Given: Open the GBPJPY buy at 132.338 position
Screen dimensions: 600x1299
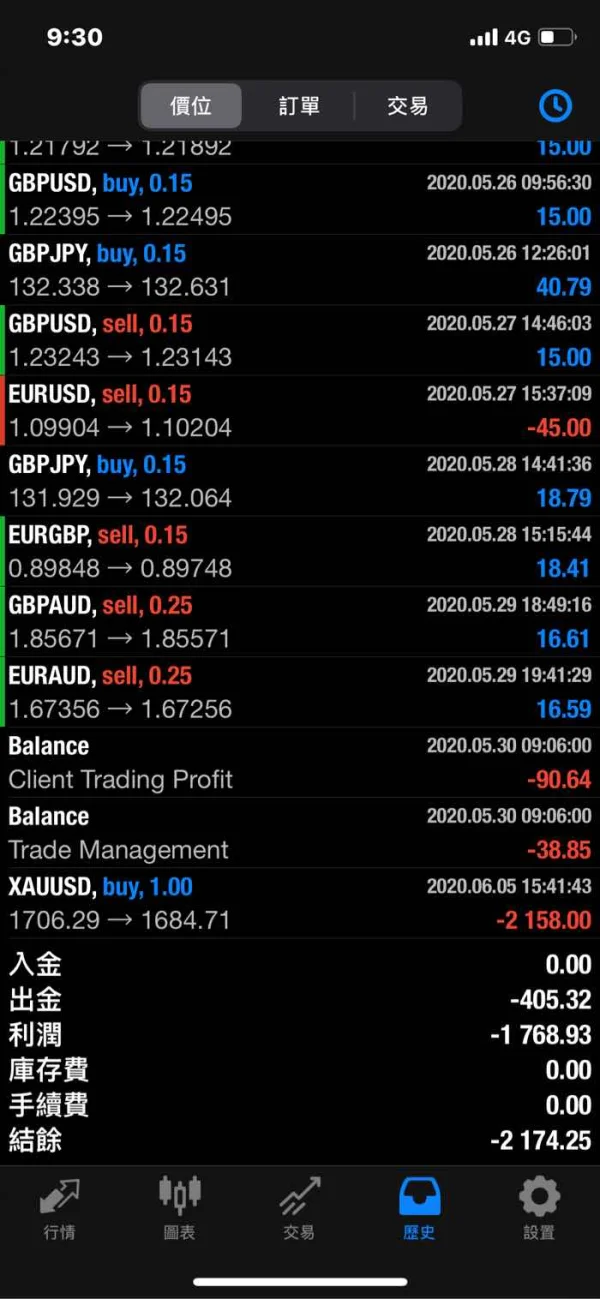Looking at the screenshot, I should (300, 271).
